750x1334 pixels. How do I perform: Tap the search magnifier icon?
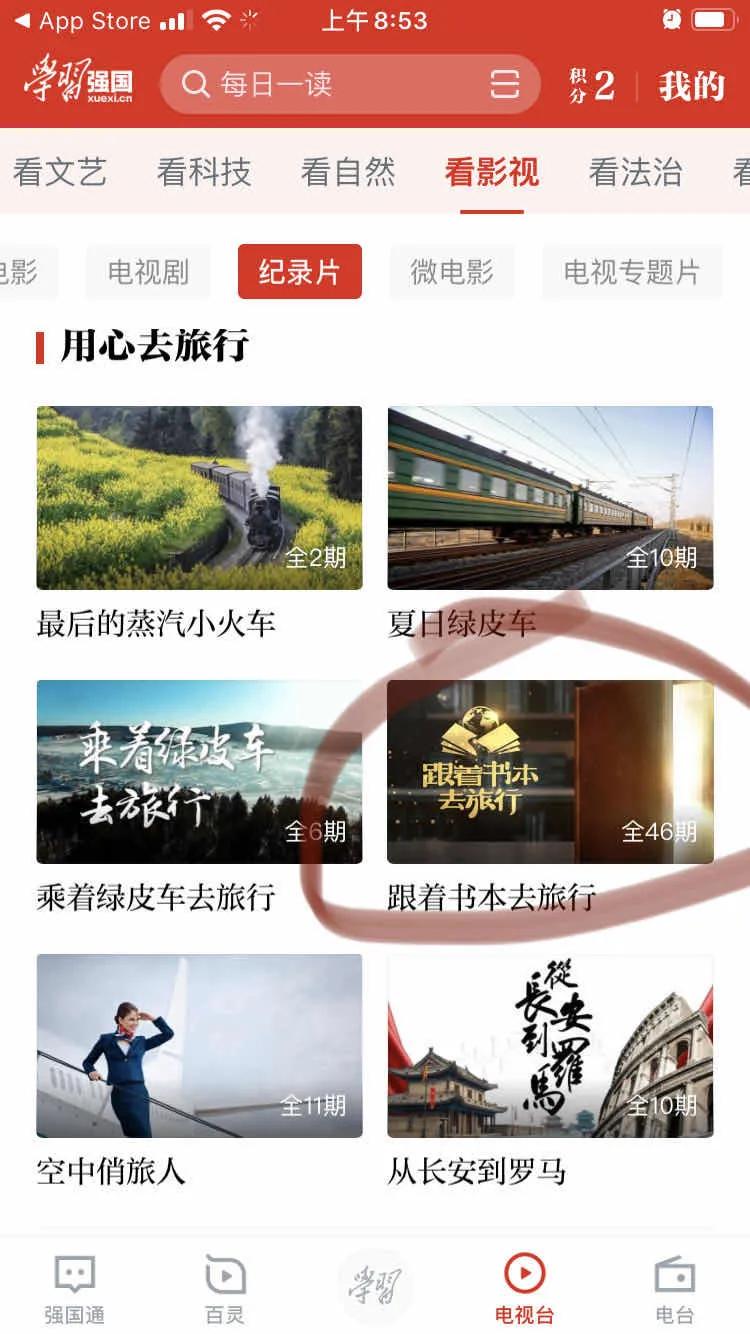coord(196,85)
